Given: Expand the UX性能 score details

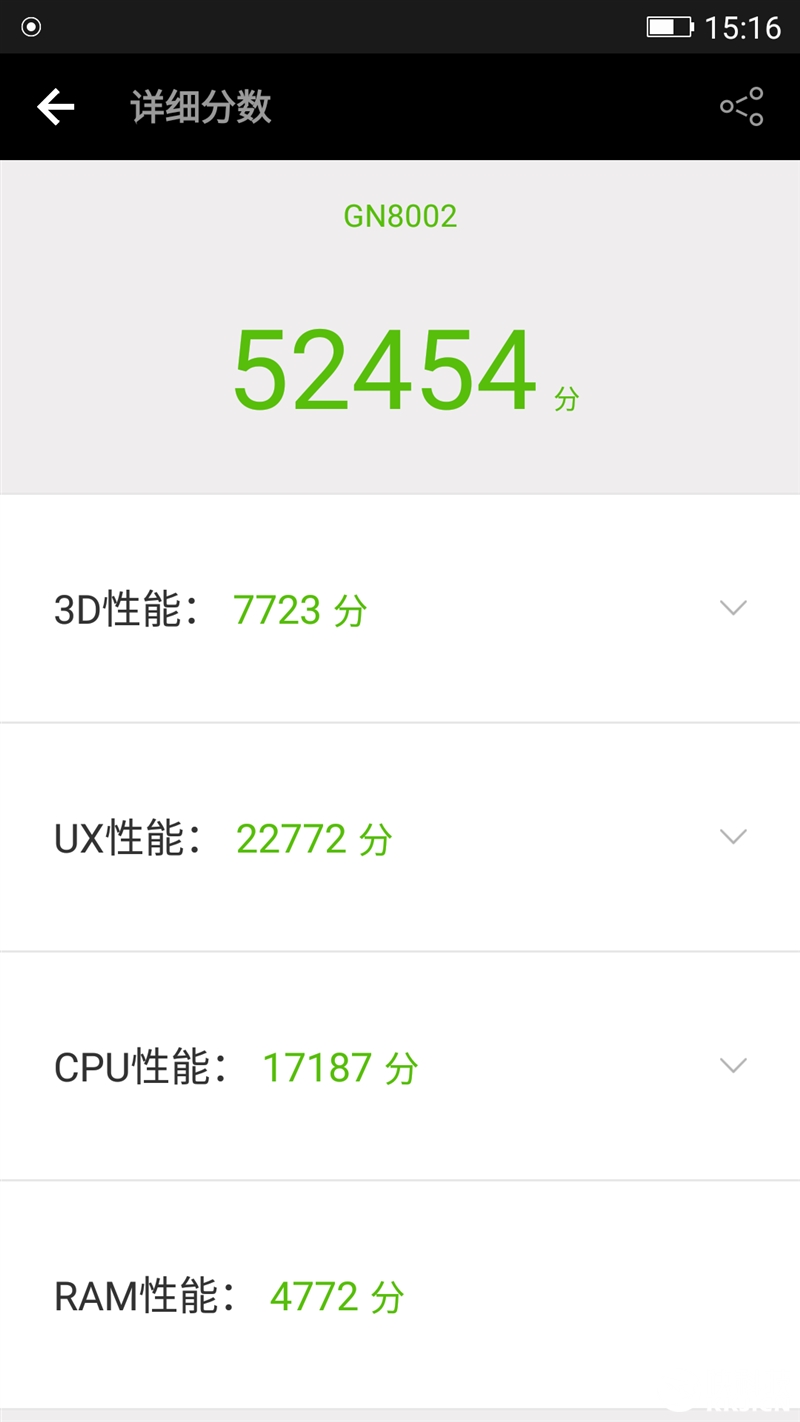Looking at the screenshot, I should coord(733,837).
